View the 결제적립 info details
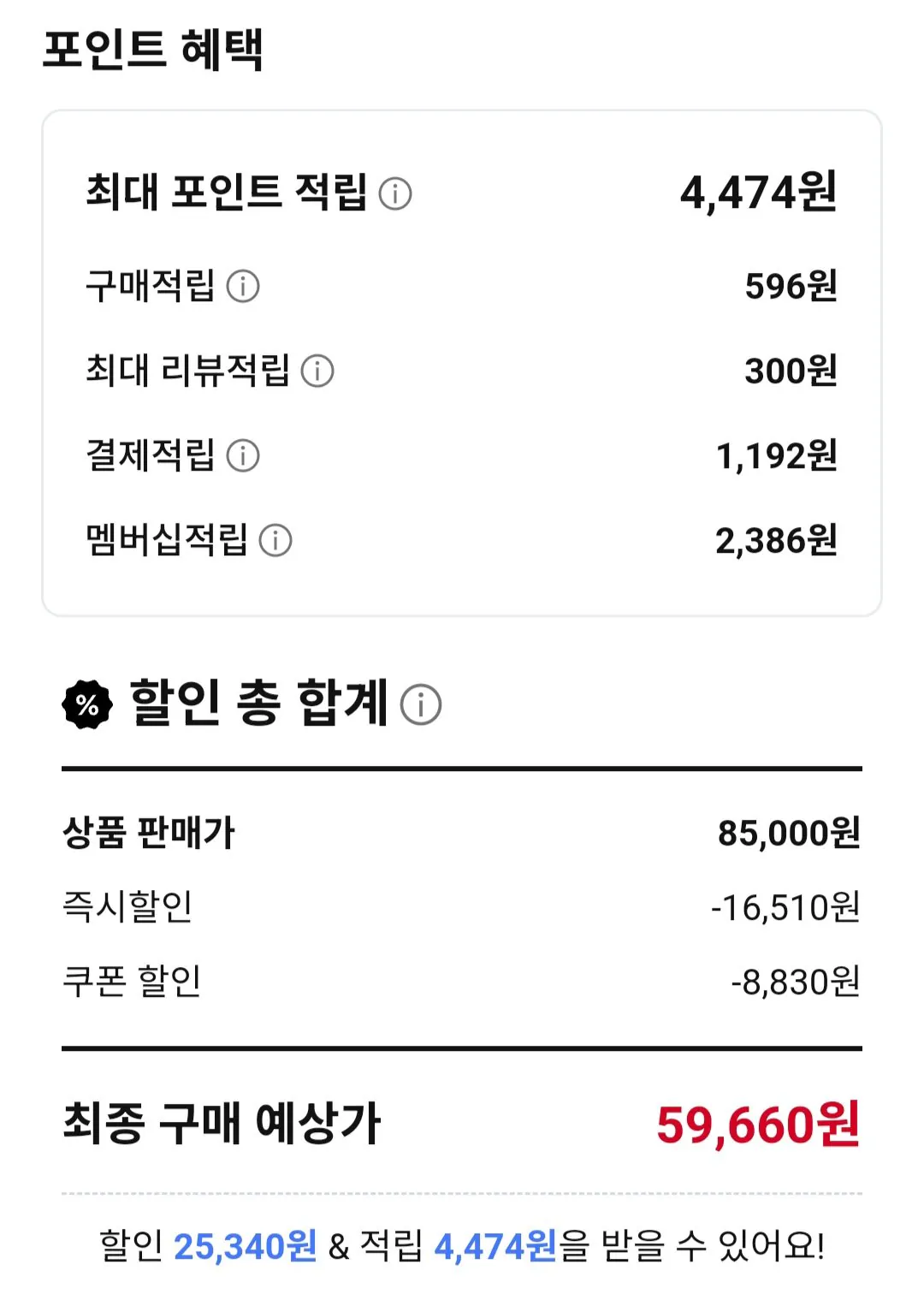Image resolution: width=924 pixels, height=1294 pixels. tap(242, 456)
